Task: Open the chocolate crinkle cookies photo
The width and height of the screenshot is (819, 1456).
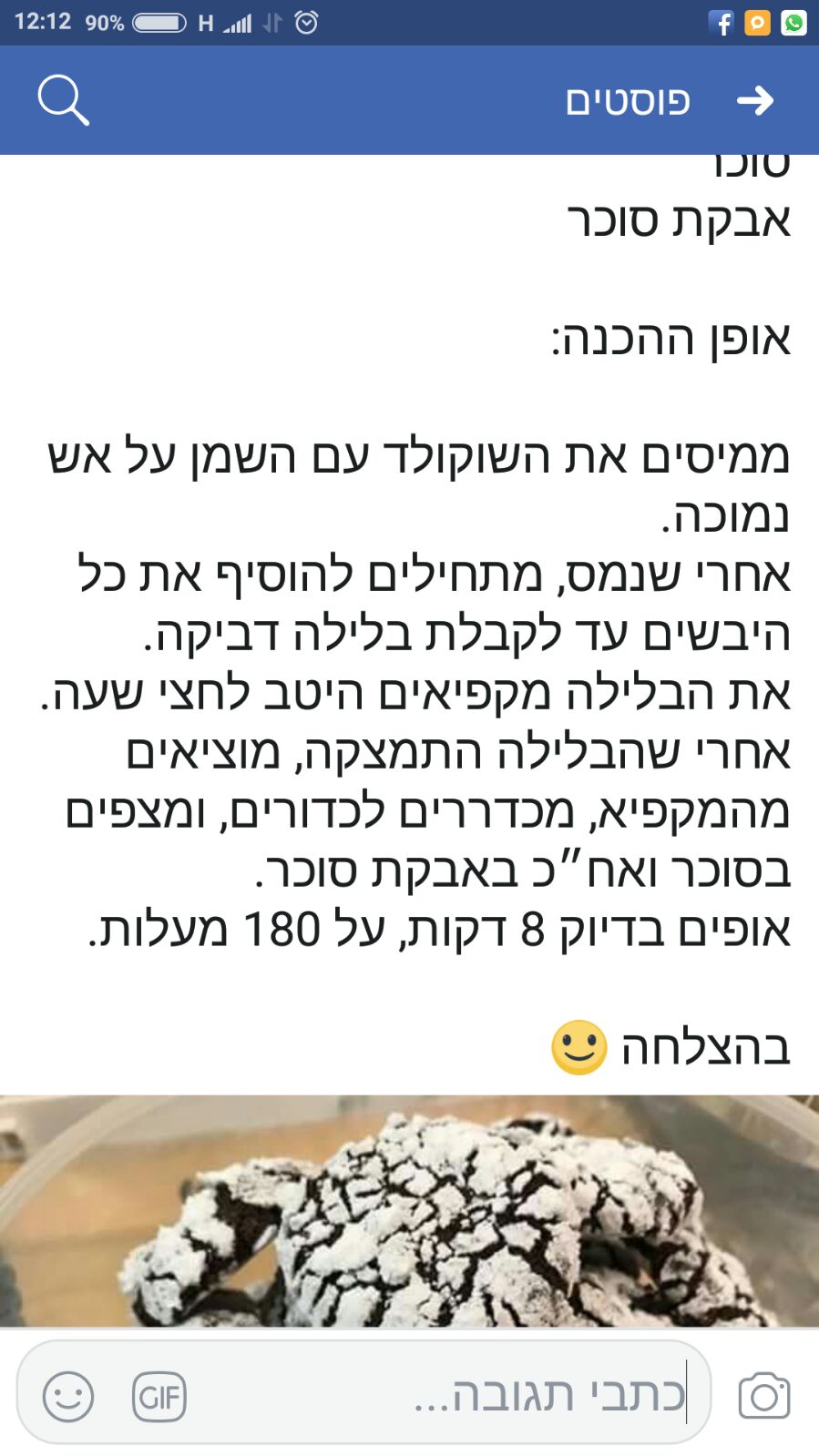Action: point(410,1209)
